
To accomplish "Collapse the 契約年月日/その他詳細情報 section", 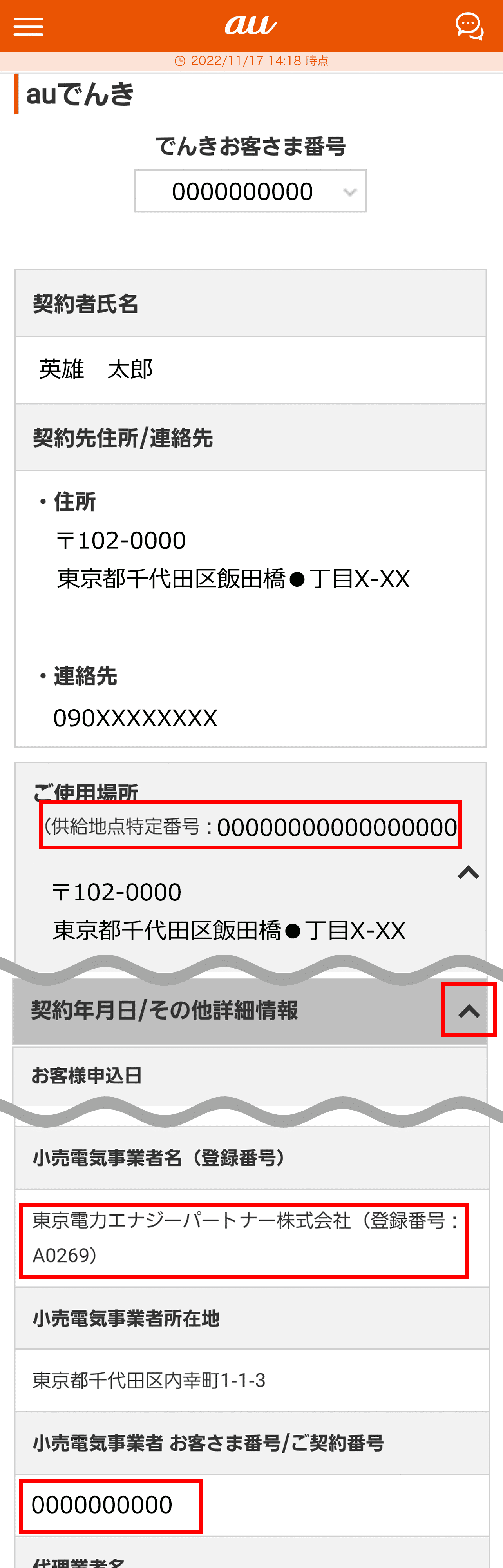I will pyautogui.click(x=469, y=1011).
